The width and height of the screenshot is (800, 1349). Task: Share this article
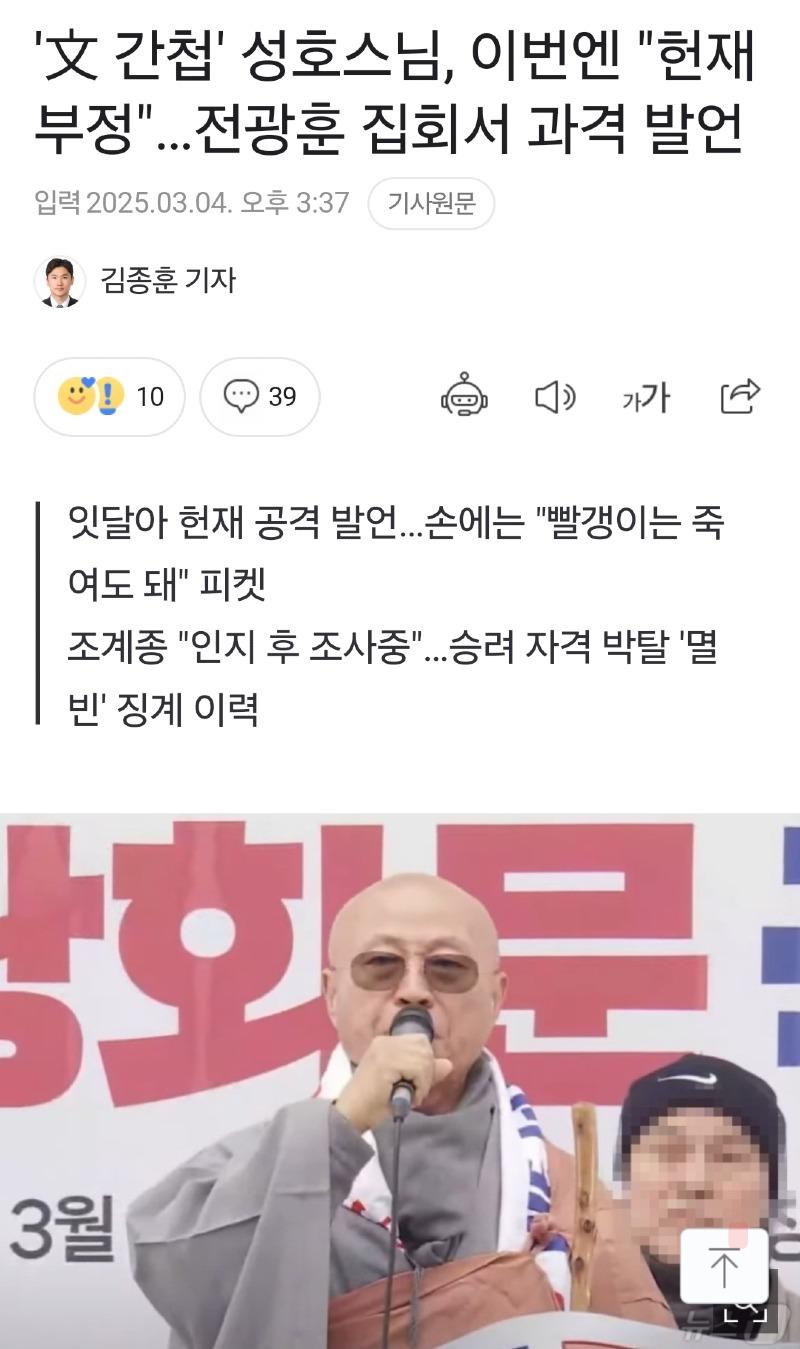pyautogui.click(x=740, y=396)
